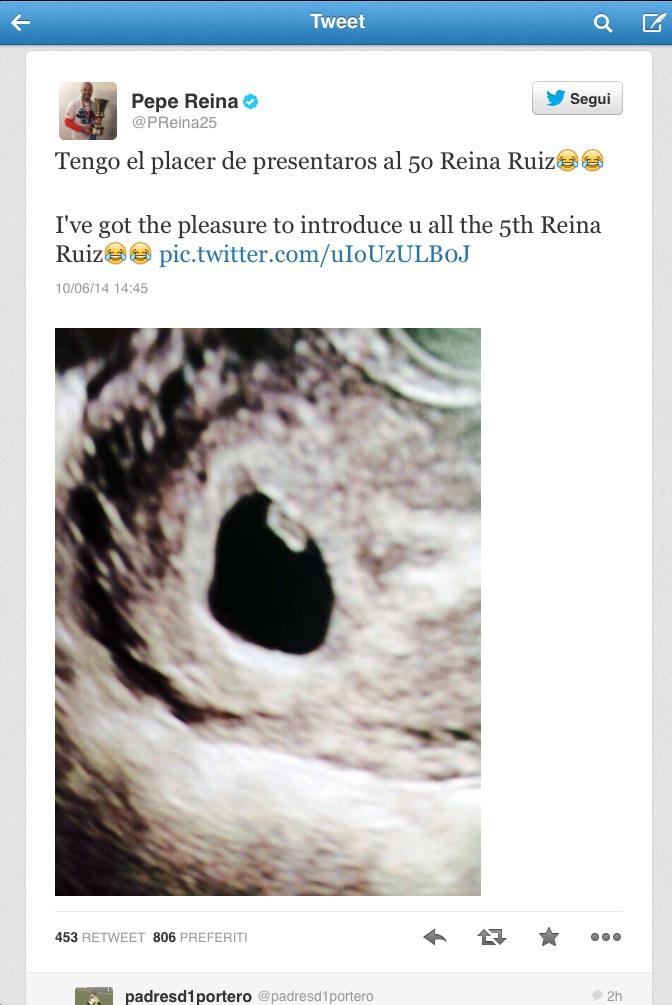This screenshot has height=1005, width=672.
Task: Tap the Segui follow button
Action: pos(577,98)
